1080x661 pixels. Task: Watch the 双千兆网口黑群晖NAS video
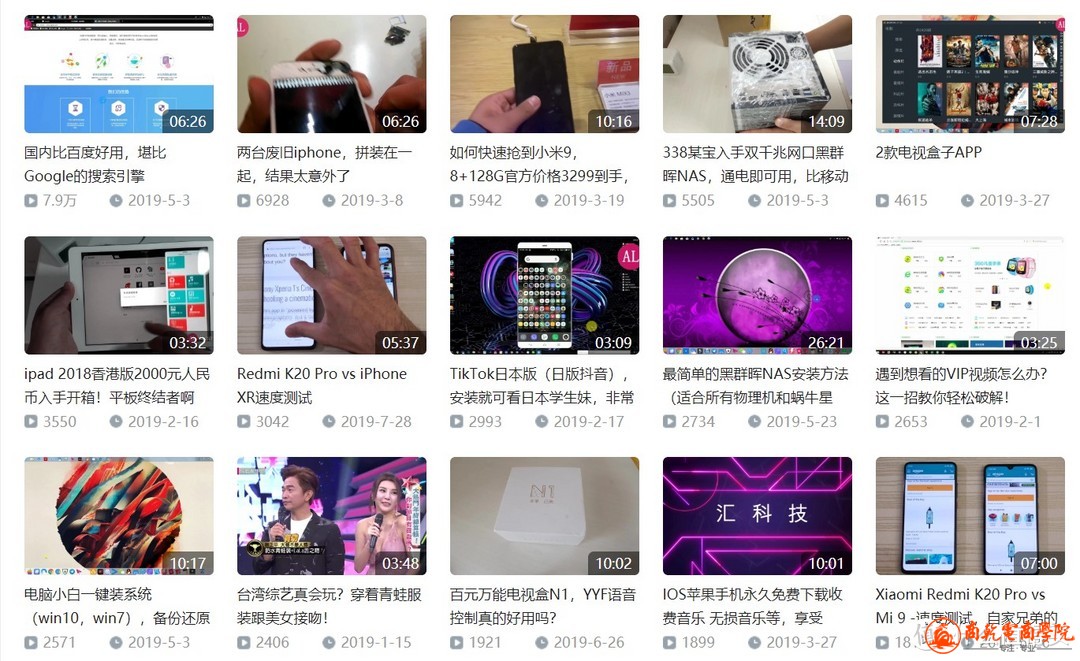point(757,74)
